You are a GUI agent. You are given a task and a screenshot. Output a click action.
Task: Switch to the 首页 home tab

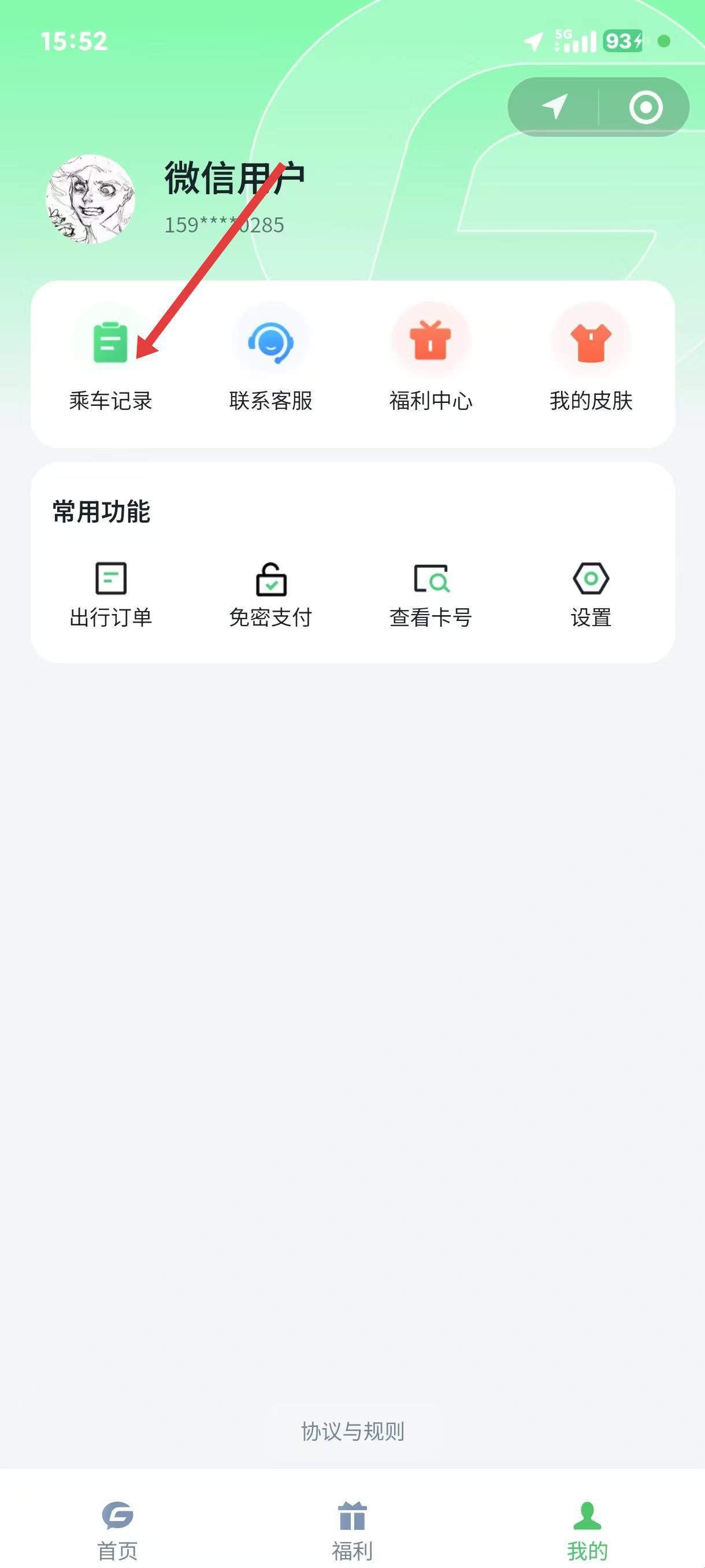(x=117, y=1530)
